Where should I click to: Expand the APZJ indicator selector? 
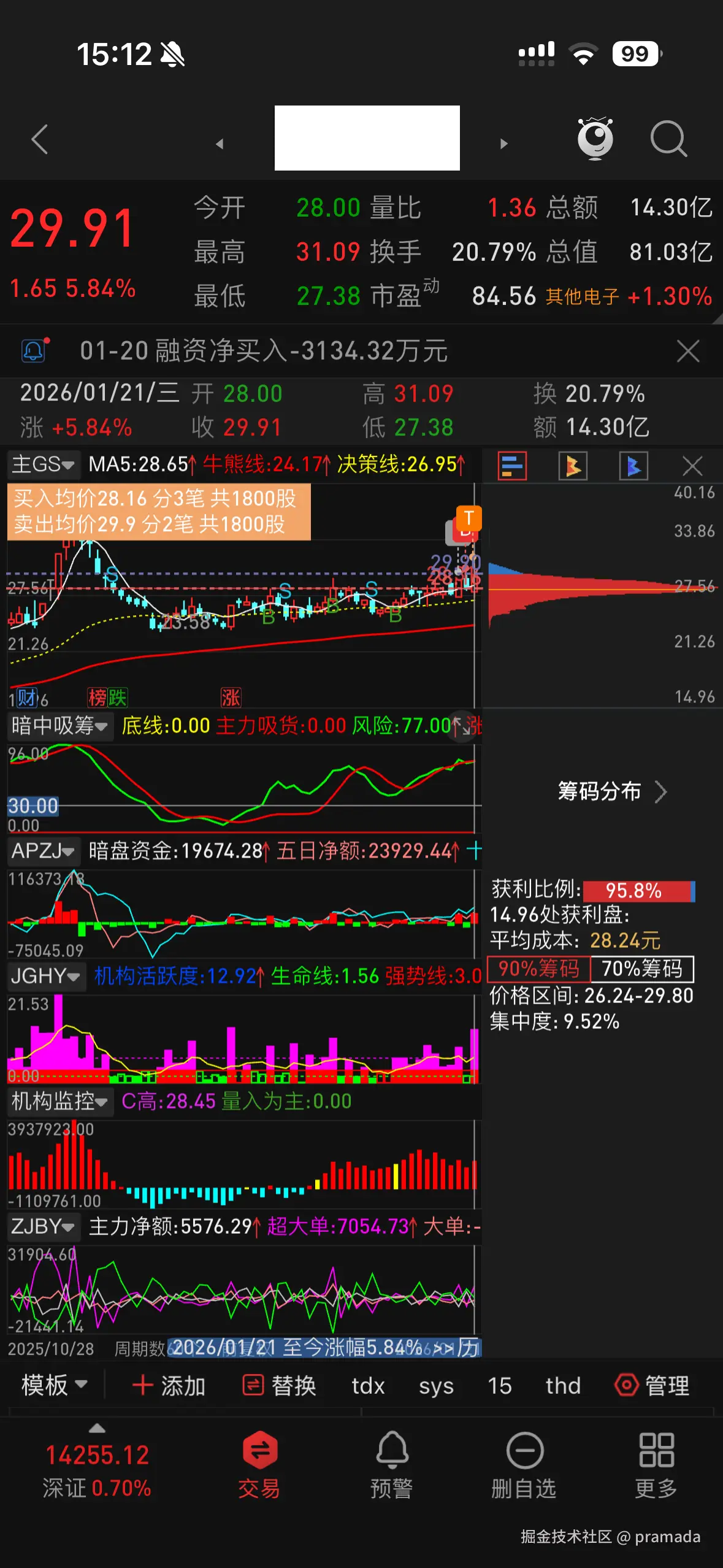click(43, 851)
